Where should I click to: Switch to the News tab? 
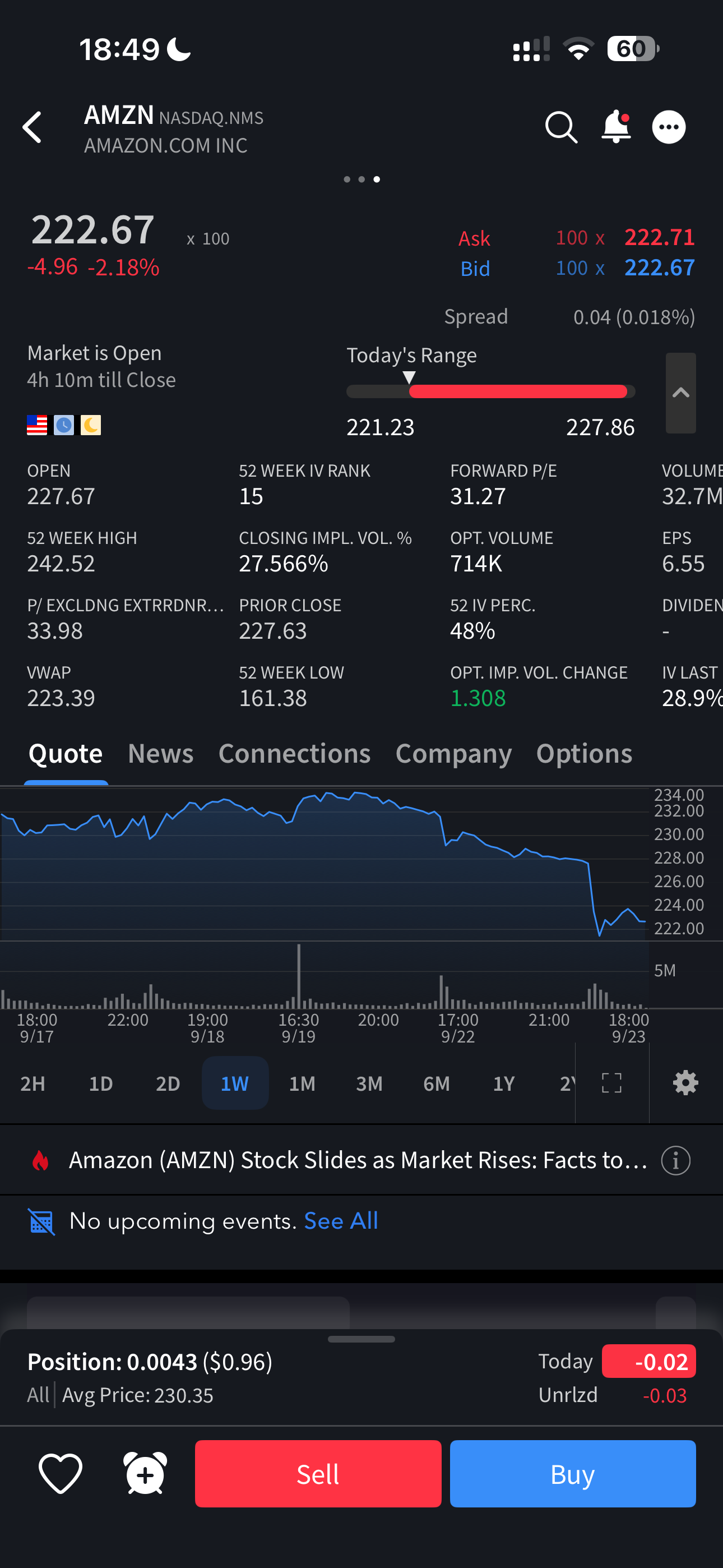click(161, 754)
